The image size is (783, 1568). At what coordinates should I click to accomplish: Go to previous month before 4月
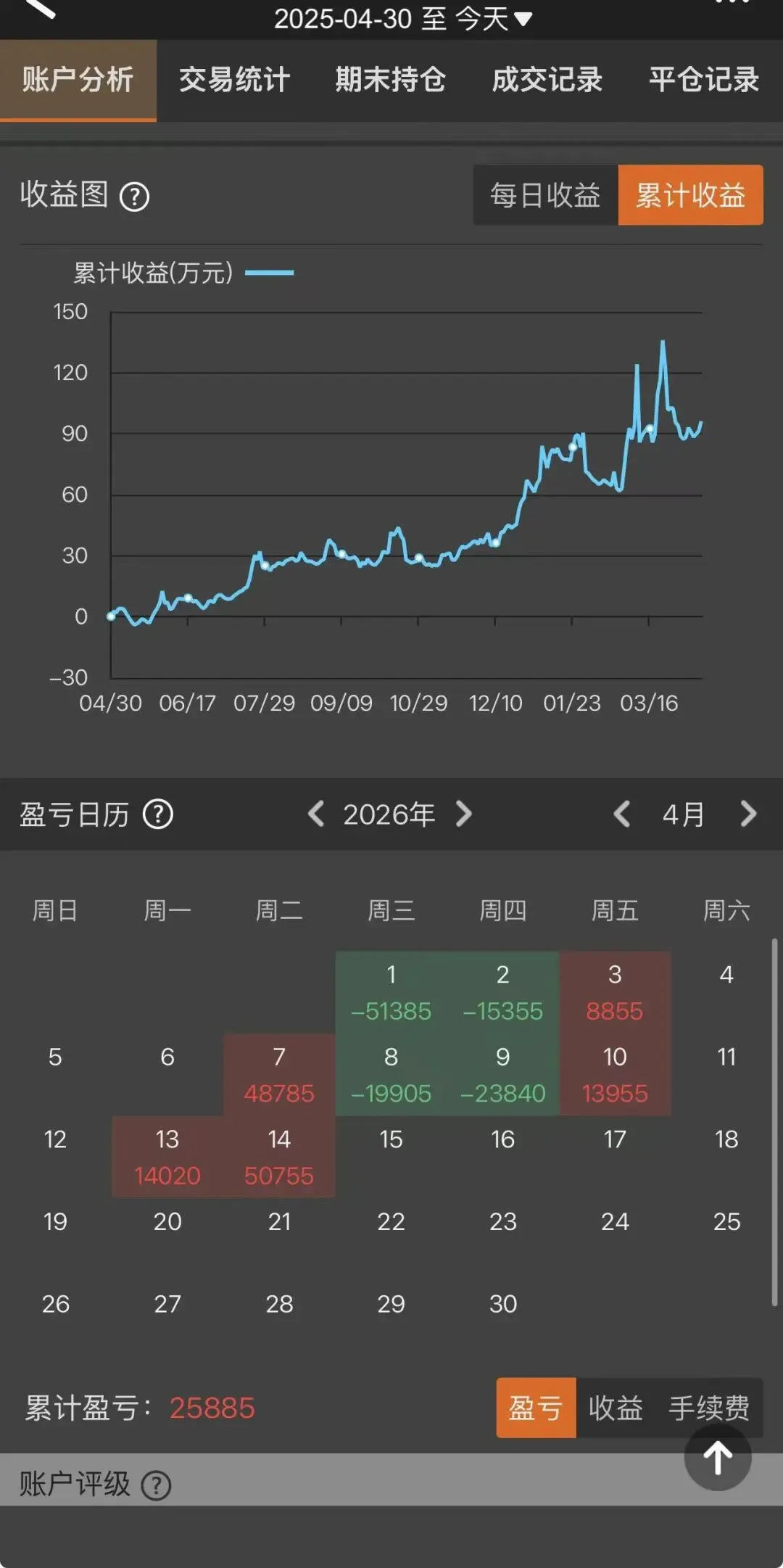(x=621, y=814)
